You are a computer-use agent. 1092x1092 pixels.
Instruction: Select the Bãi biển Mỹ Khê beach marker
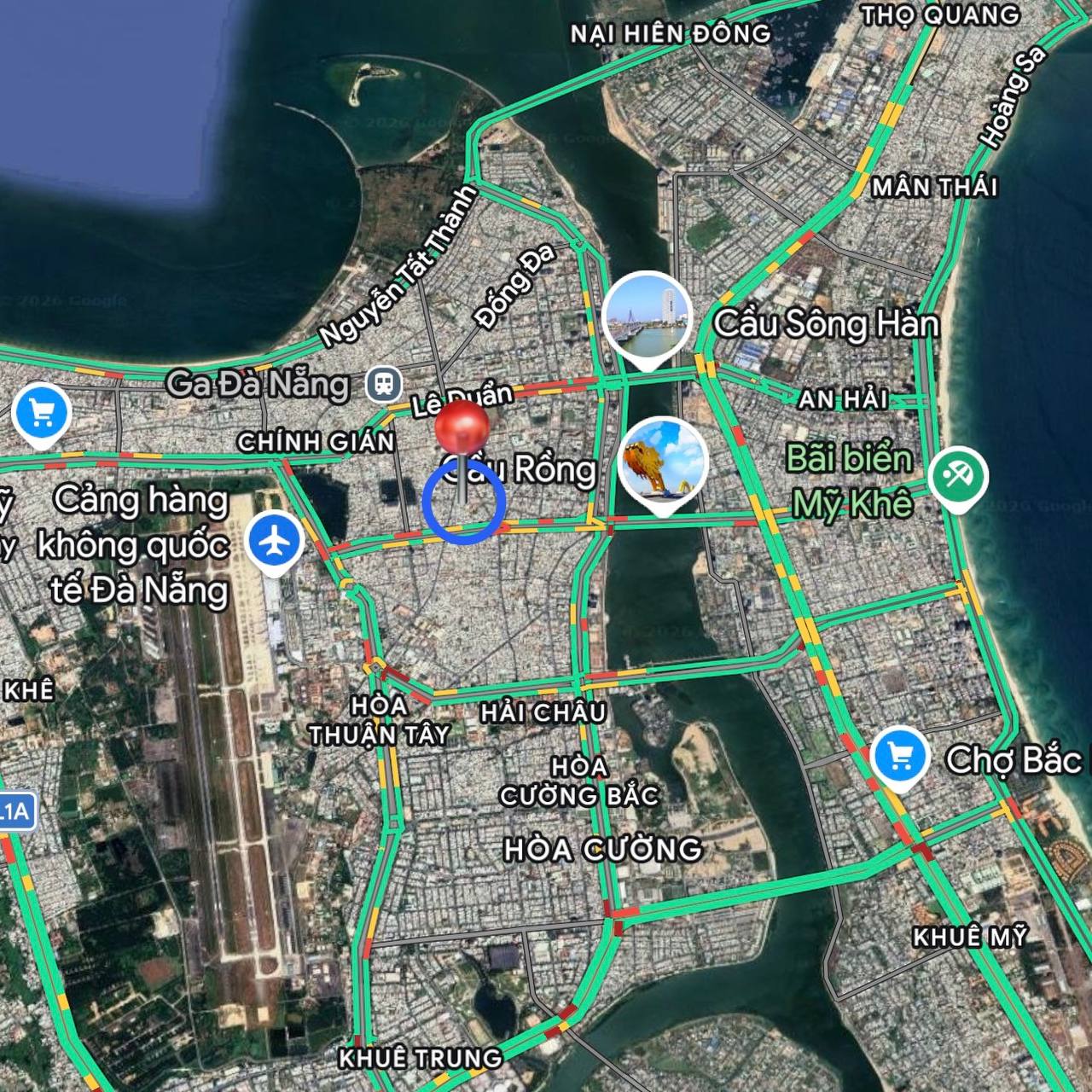(959, 475)
